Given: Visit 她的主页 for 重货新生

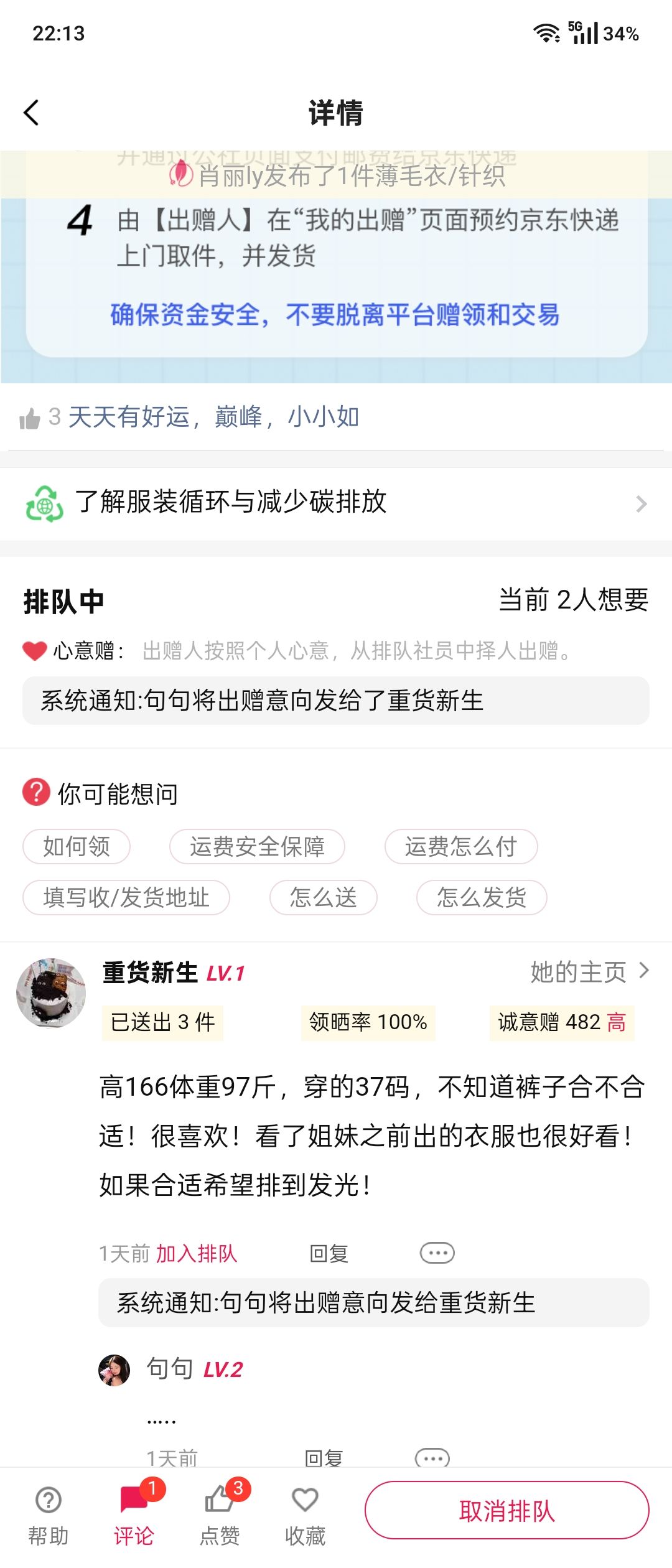Looking at the screenshot, I should (588, 971).
